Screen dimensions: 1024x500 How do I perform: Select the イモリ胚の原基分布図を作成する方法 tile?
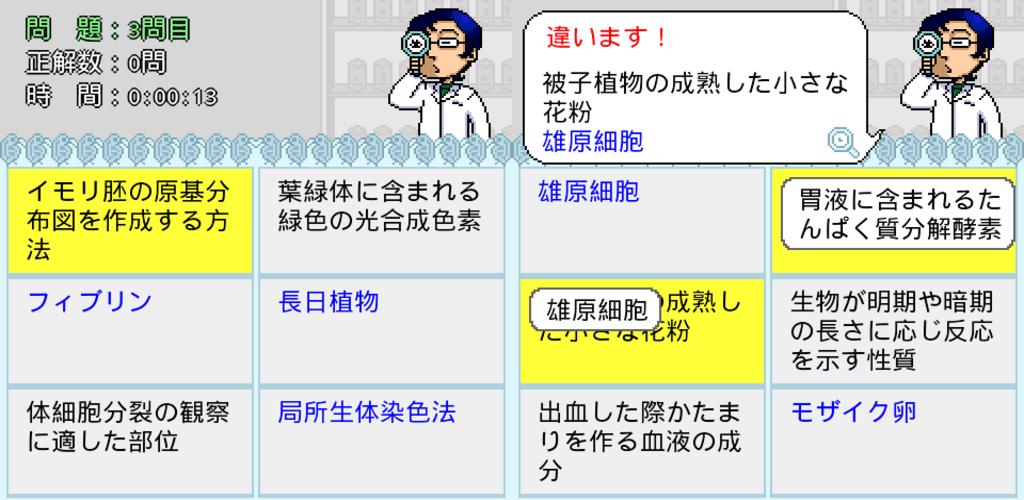click(129, 221)
